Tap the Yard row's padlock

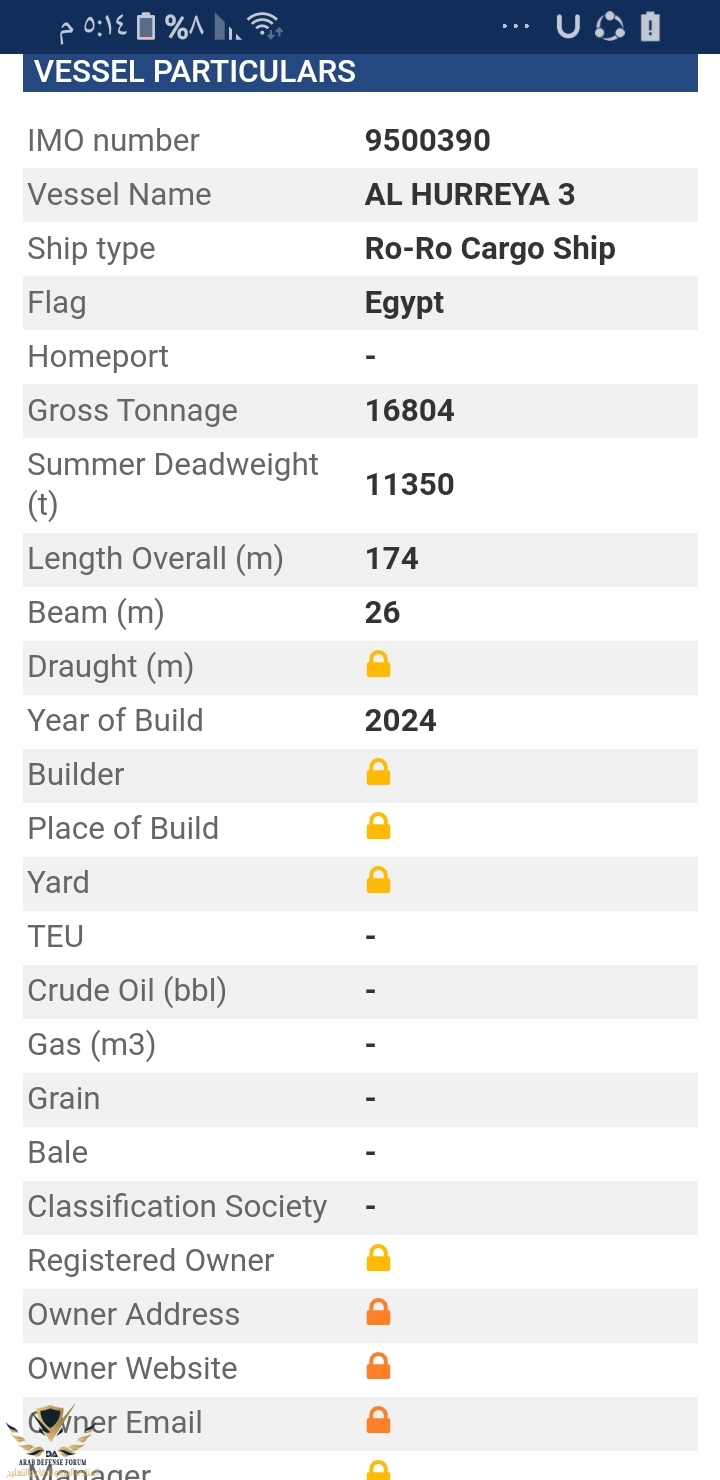(378, 881)
